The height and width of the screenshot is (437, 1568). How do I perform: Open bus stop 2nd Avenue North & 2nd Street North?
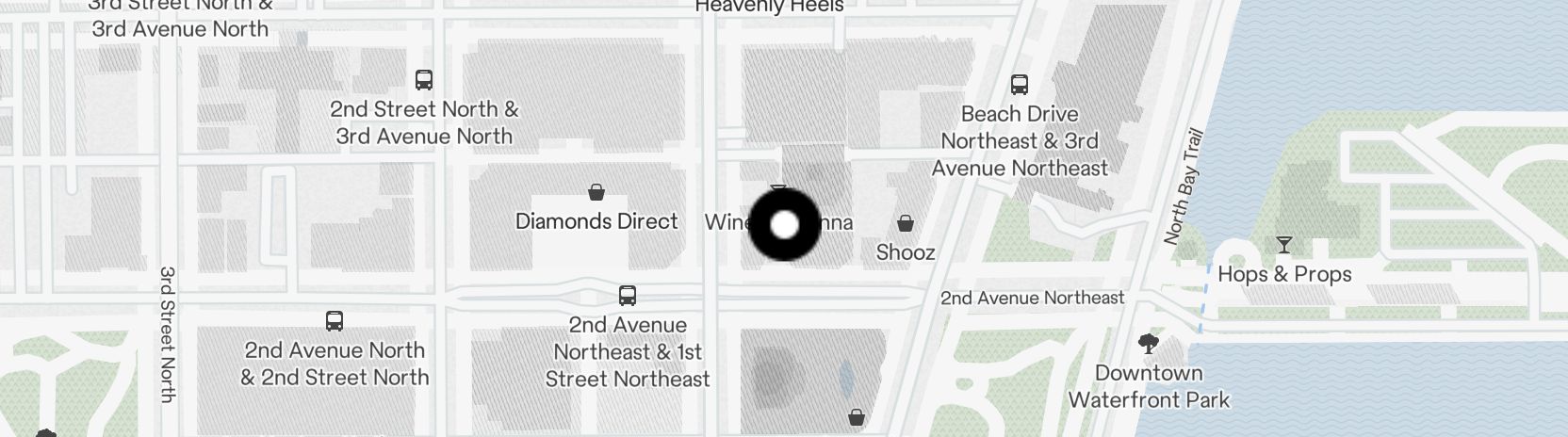(x=335, y=321)
